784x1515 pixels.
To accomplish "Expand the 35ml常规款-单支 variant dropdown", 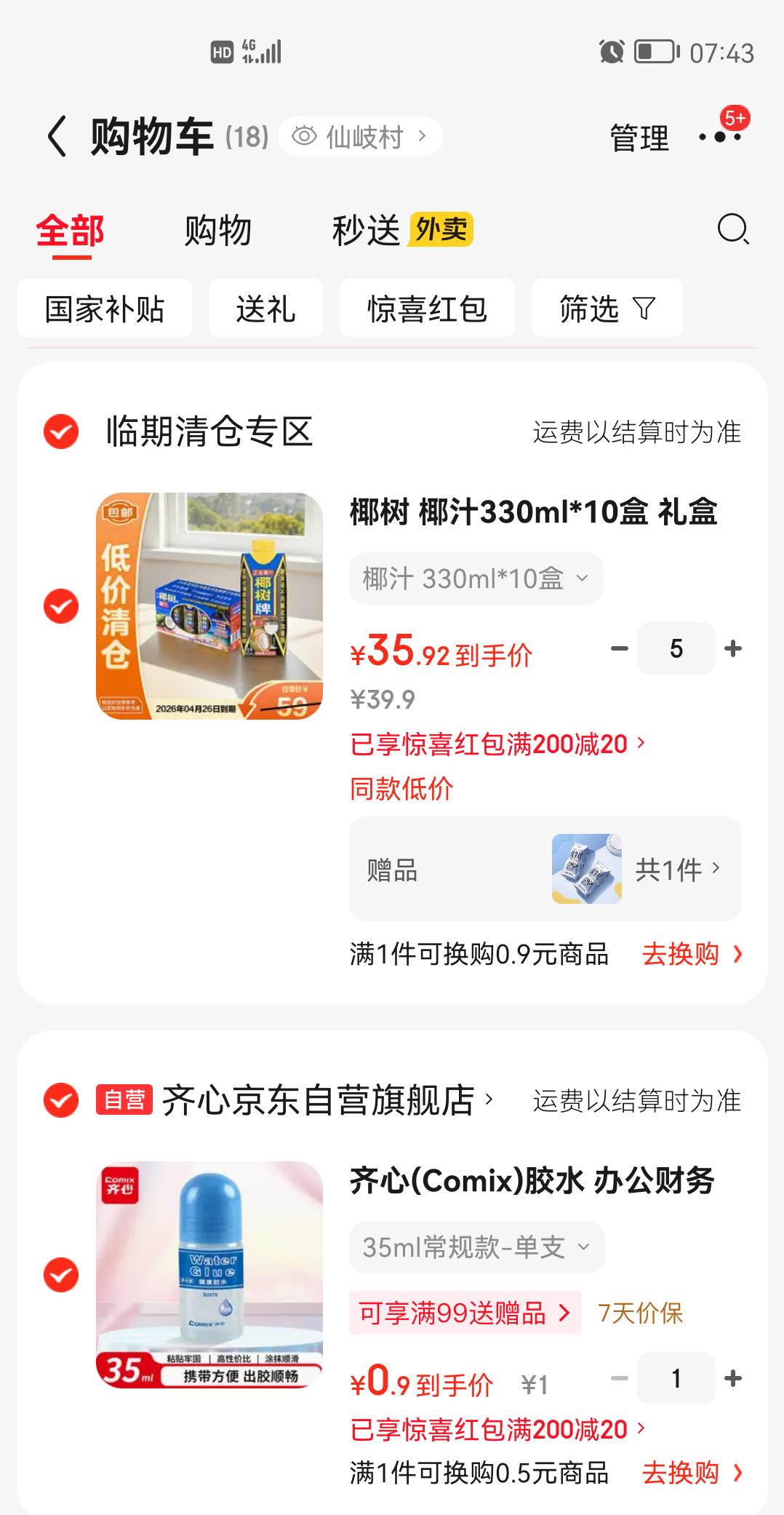I will [476, 1246].
